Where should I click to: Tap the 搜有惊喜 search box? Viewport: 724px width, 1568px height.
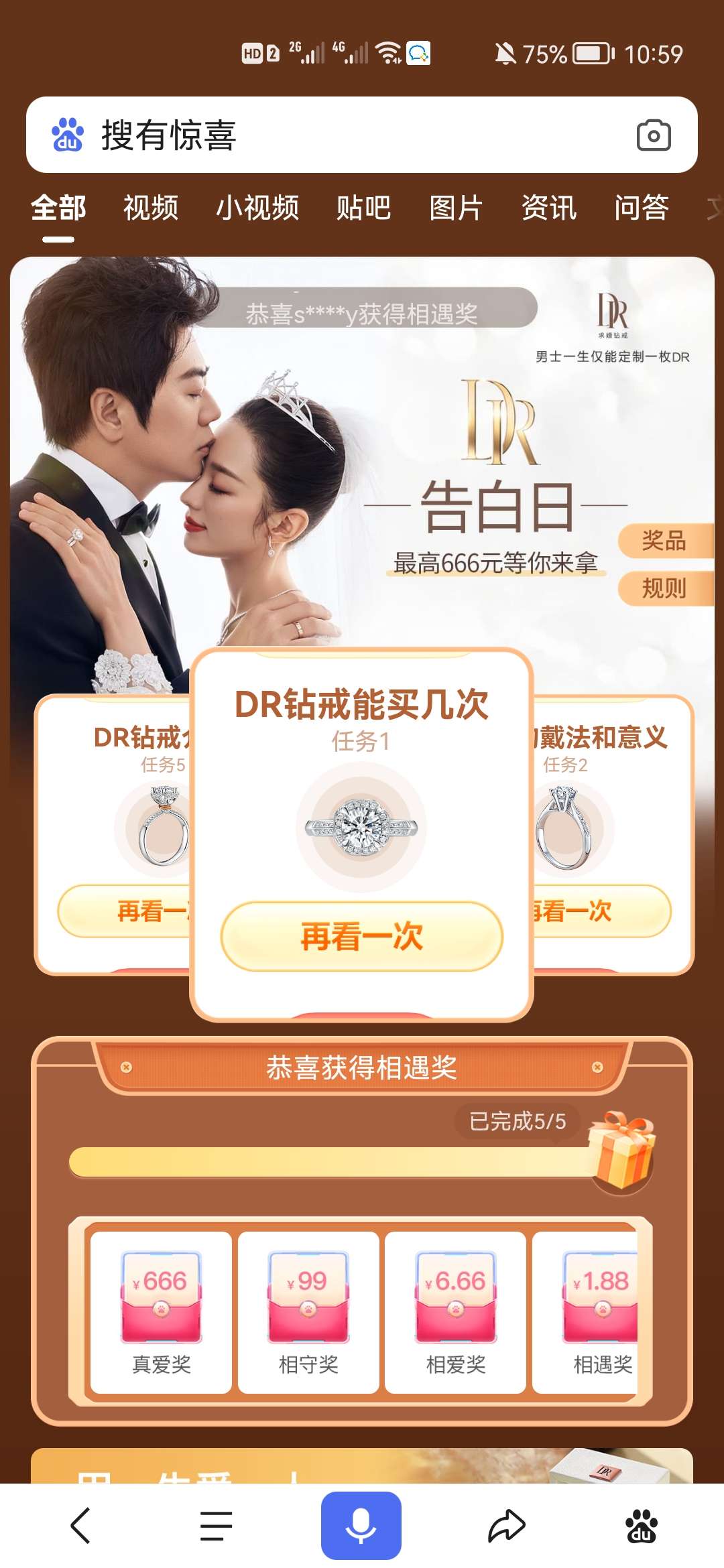coord(335,135)
